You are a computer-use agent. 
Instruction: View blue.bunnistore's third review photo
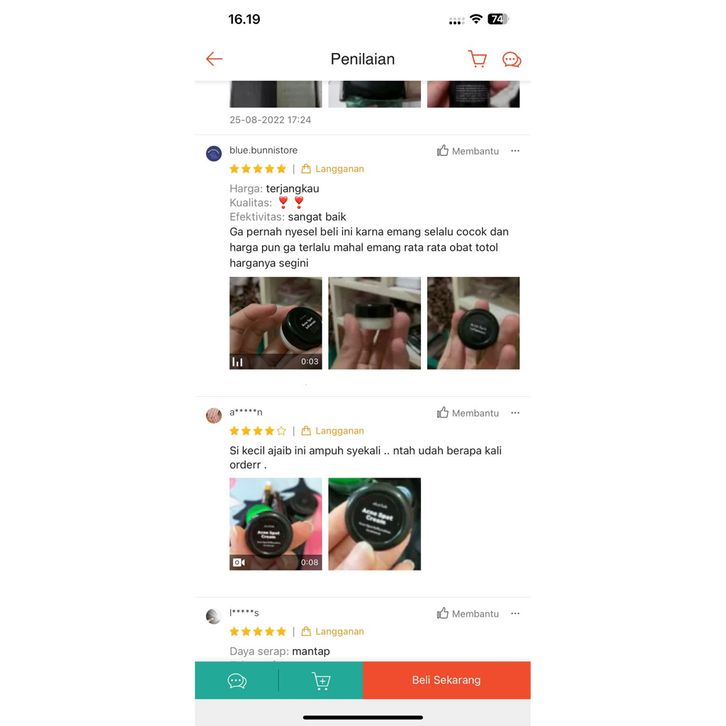point(473,323)
